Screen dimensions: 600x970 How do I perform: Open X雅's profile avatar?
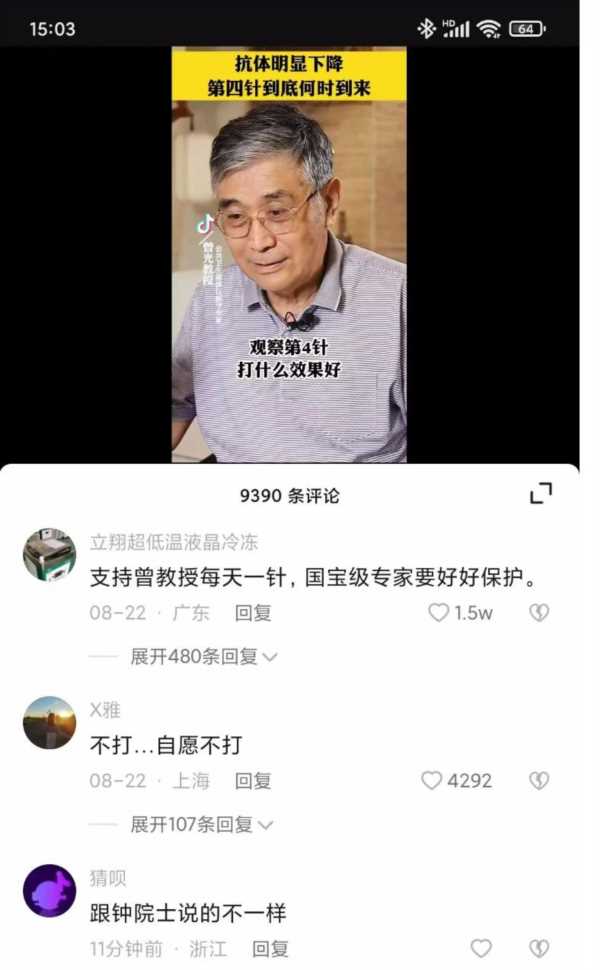point(49,723)
